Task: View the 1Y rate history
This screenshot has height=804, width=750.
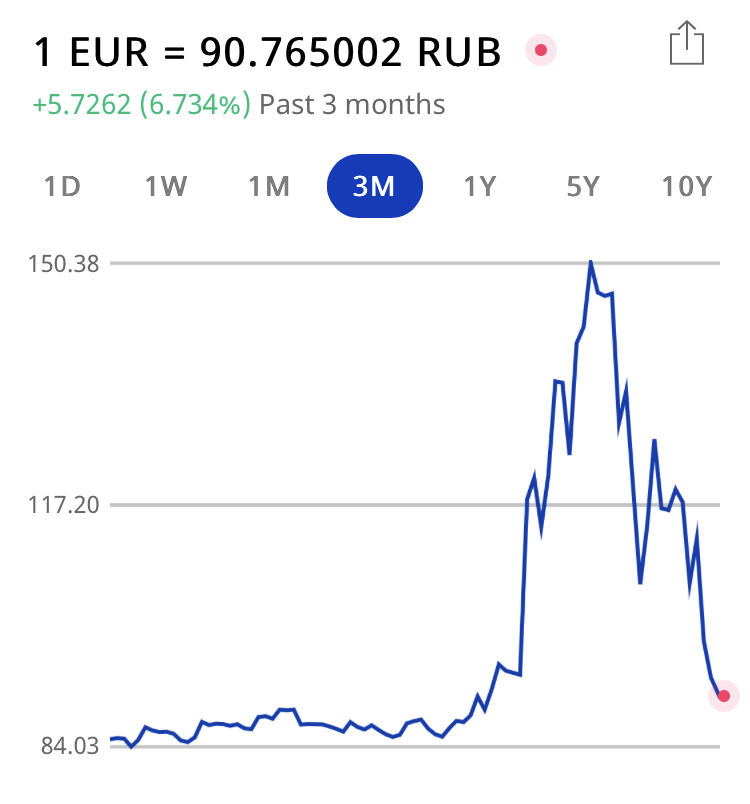Action: tap(480, 186)
